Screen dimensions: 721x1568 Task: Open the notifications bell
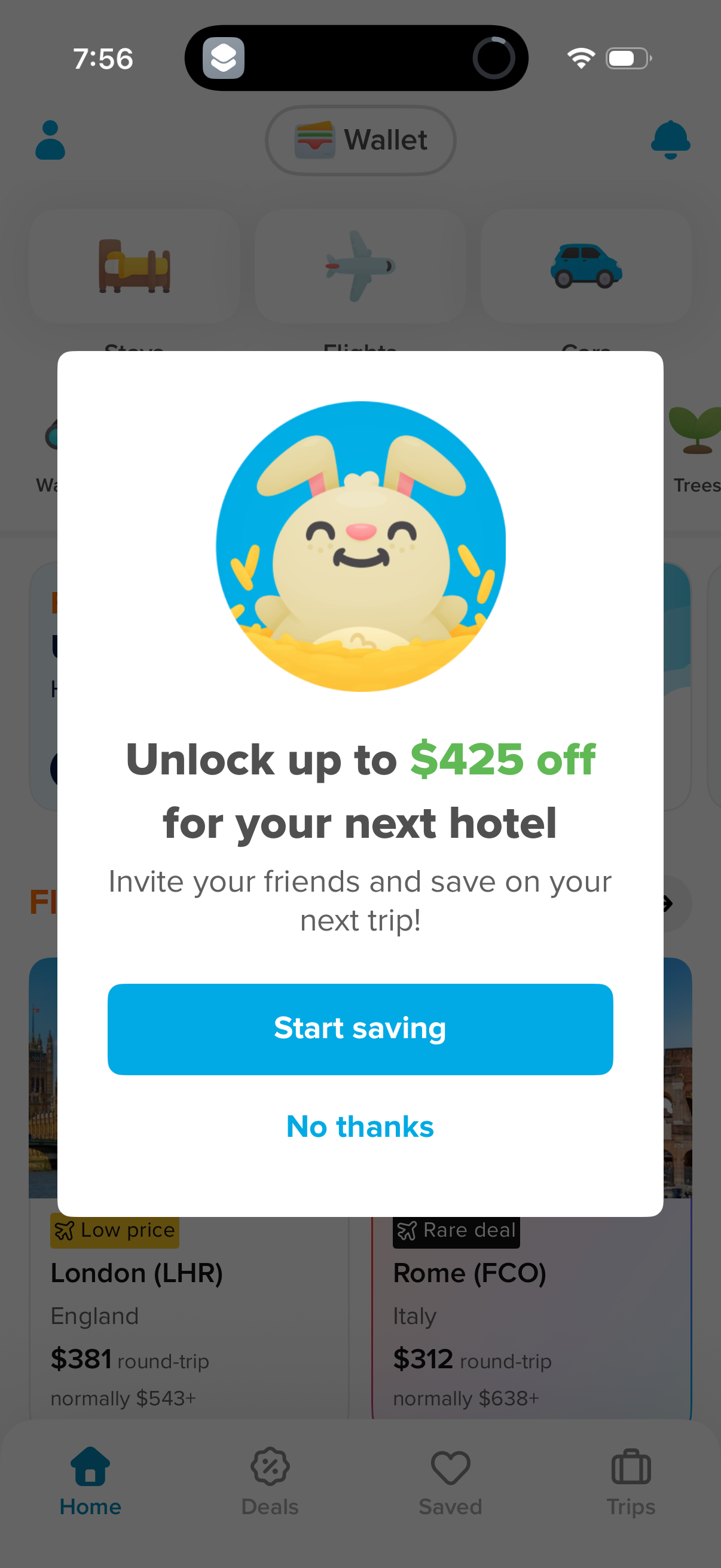(670, 141)
